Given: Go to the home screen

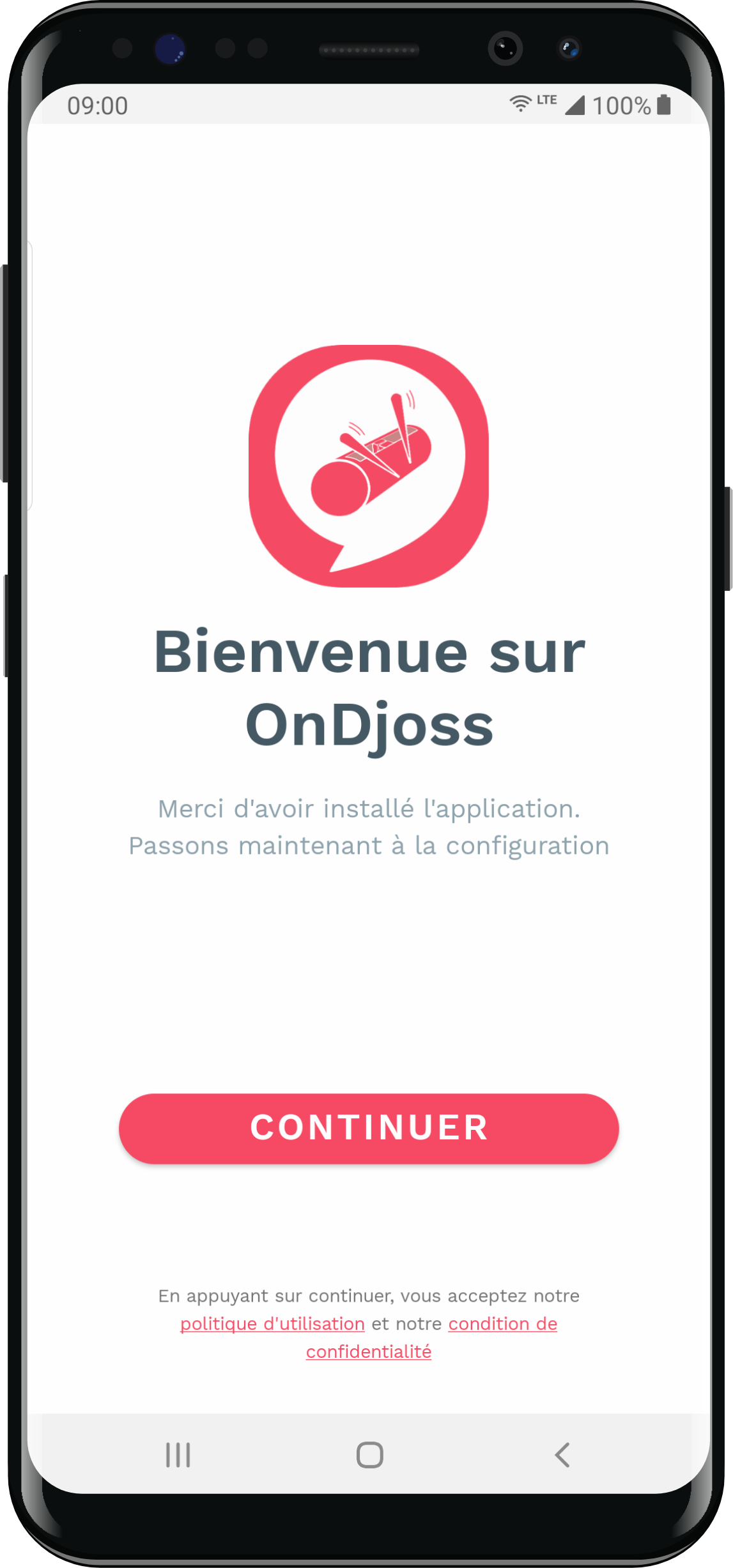Looking at the screenshot, I should click(369, 1455).
